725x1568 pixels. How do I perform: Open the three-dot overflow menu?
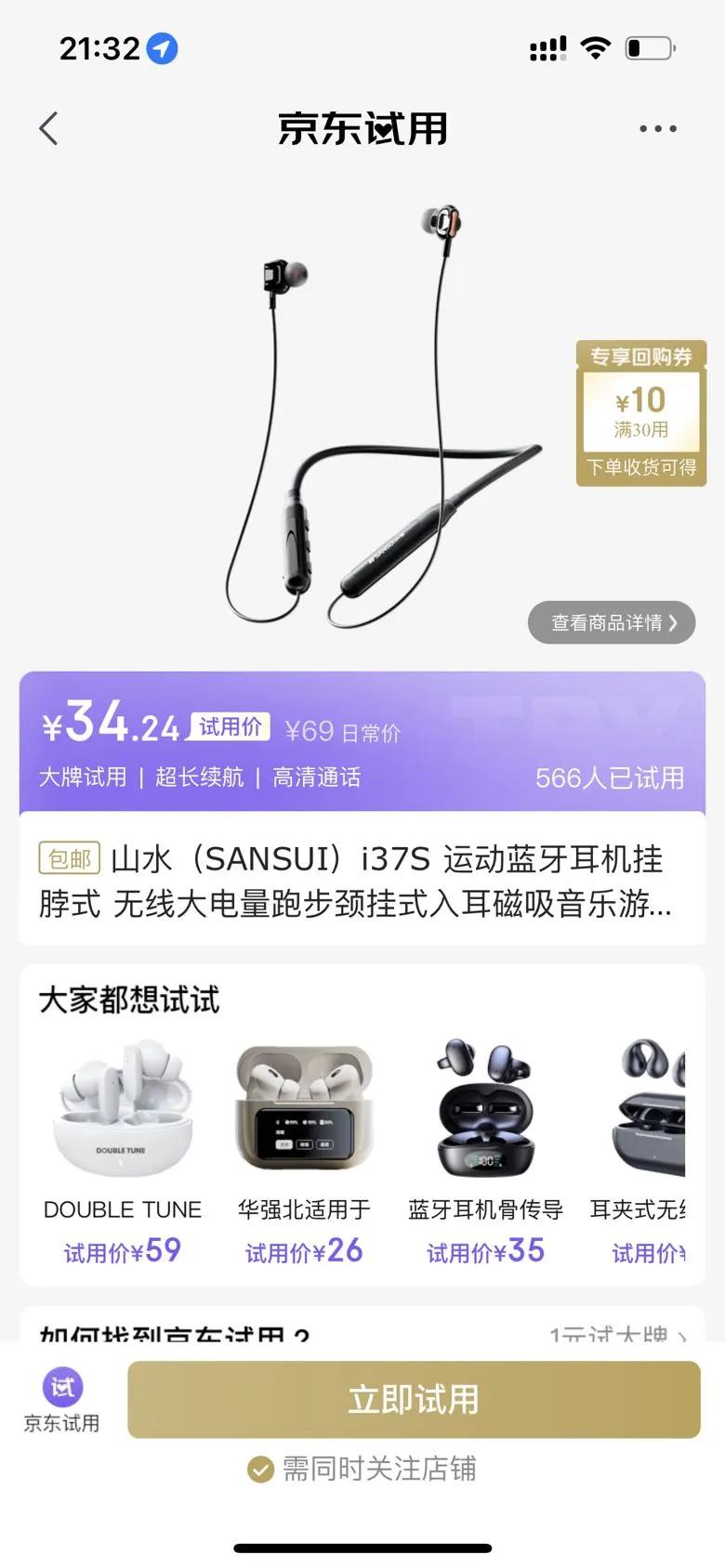click(658, 129)
